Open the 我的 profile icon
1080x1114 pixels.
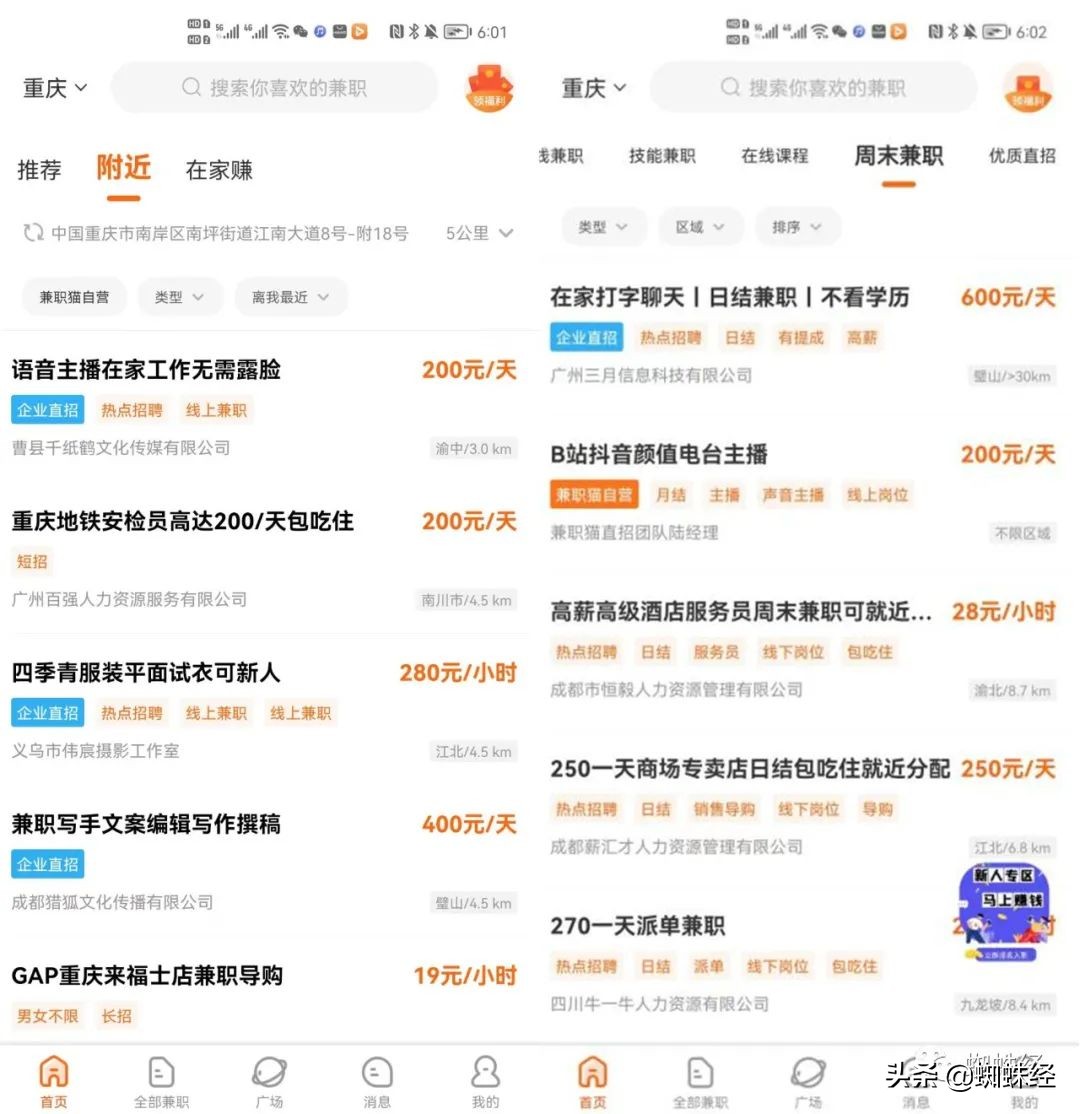[x=485, y=1076]
